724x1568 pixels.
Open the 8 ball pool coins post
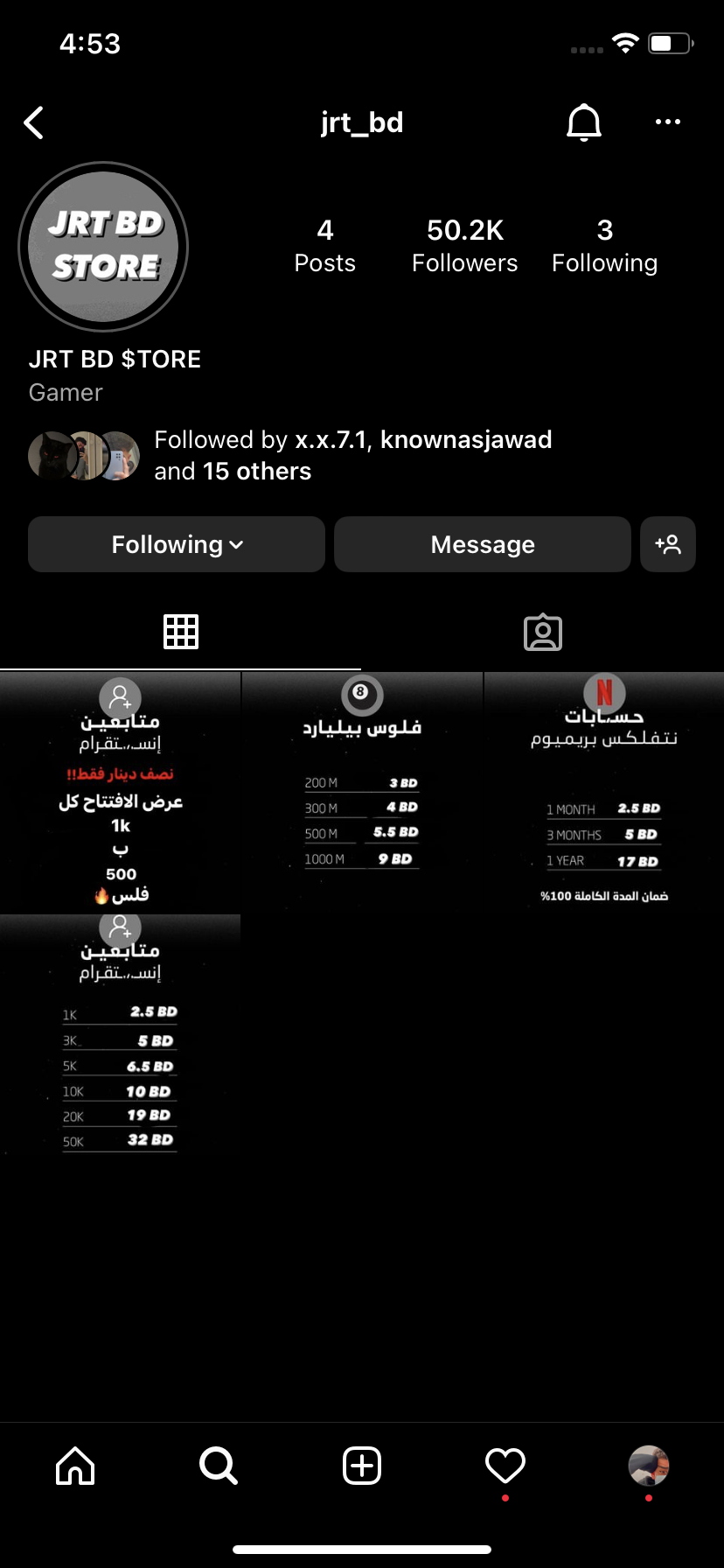(x=362, y=793)
